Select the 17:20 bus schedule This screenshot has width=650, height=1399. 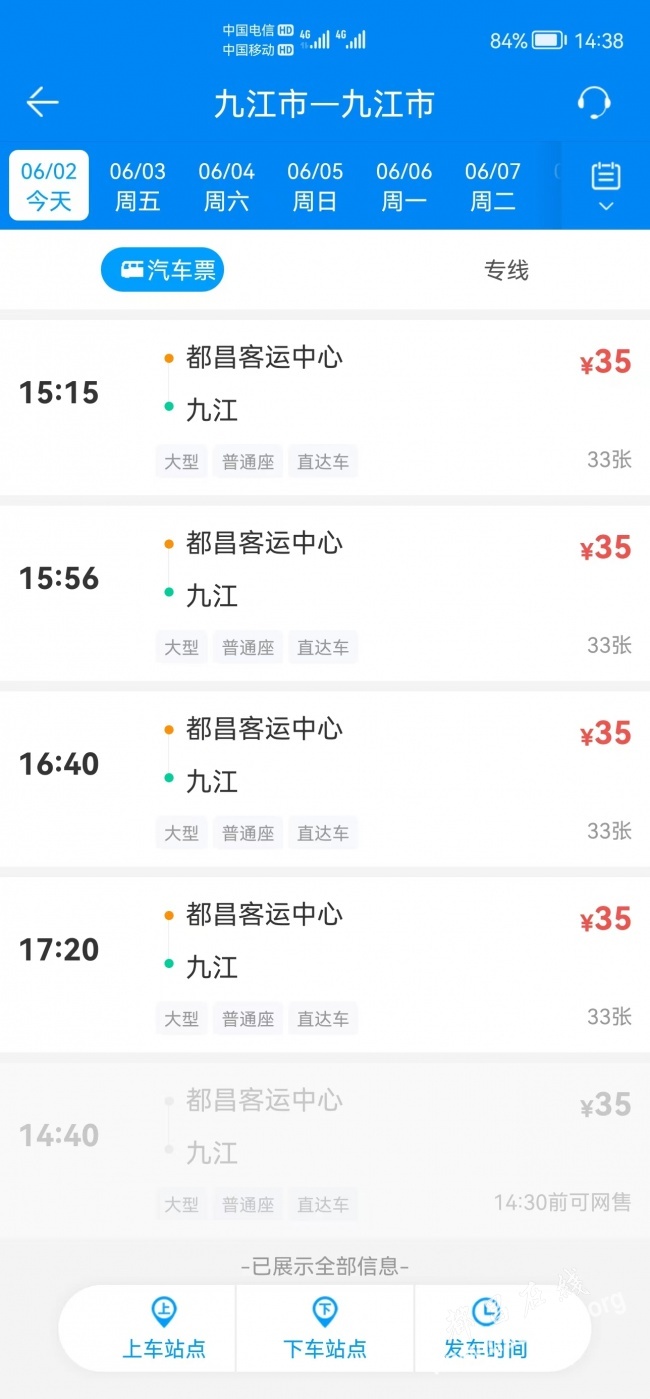point(325,965)
